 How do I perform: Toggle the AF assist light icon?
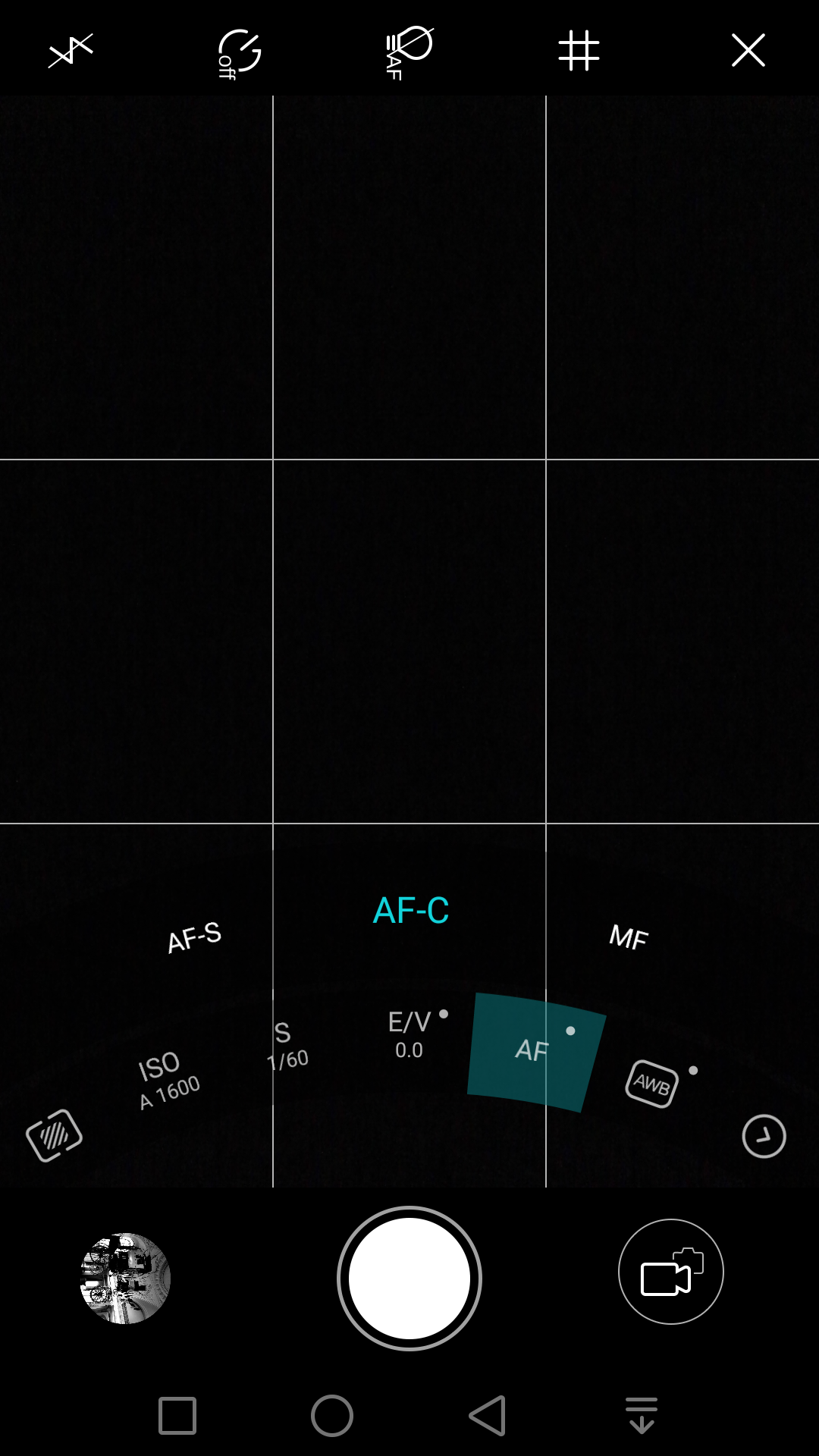(409, 52)
